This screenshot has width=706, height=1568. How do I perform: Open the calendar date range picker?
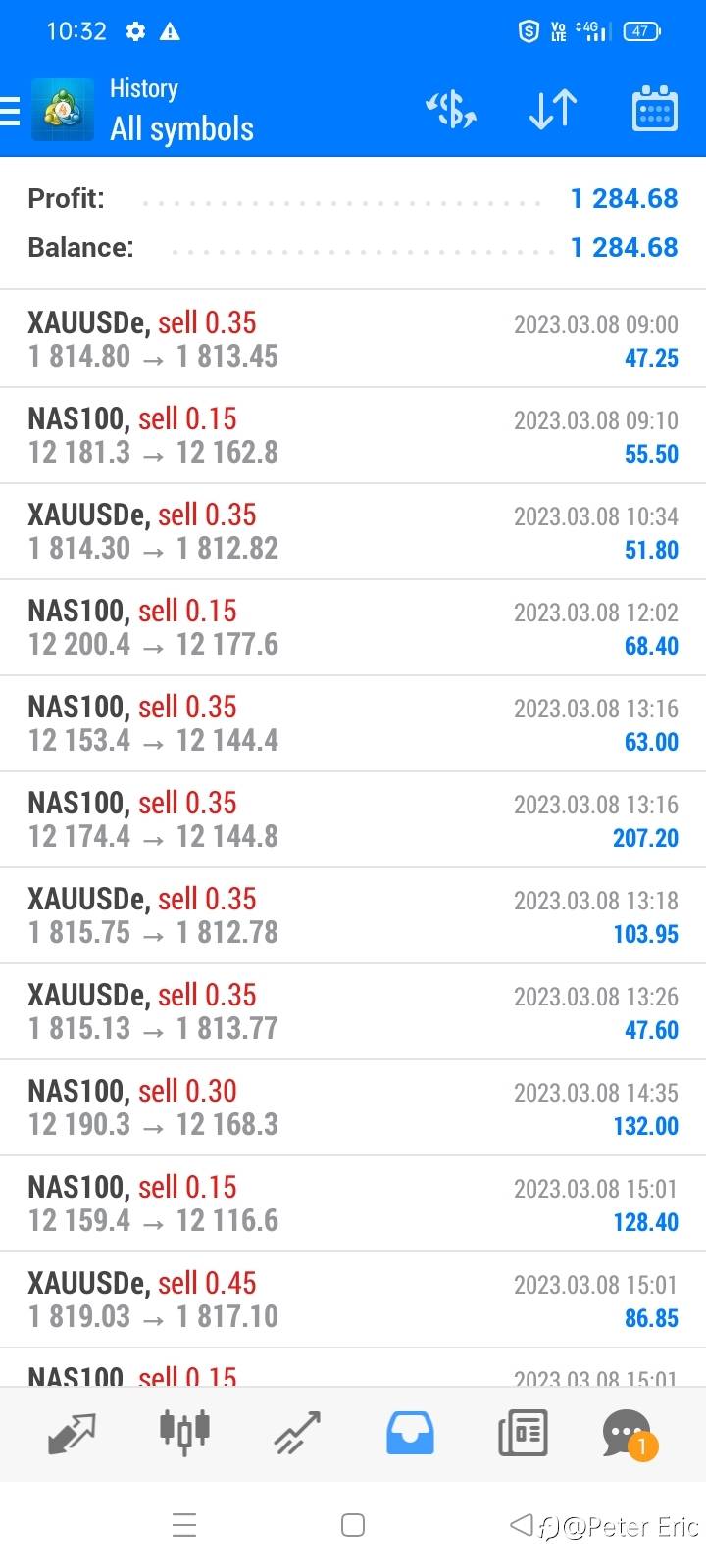[x=654, y=110]
